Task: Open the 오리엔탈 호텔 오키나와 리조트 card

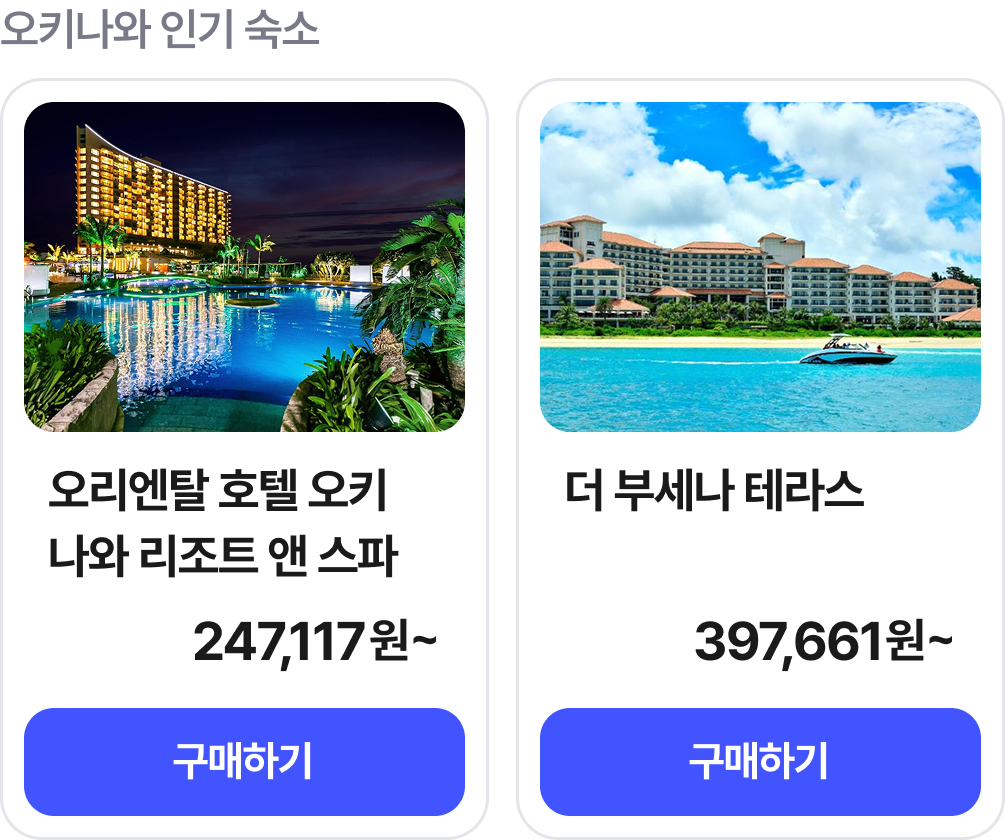Action: [244, 268]
